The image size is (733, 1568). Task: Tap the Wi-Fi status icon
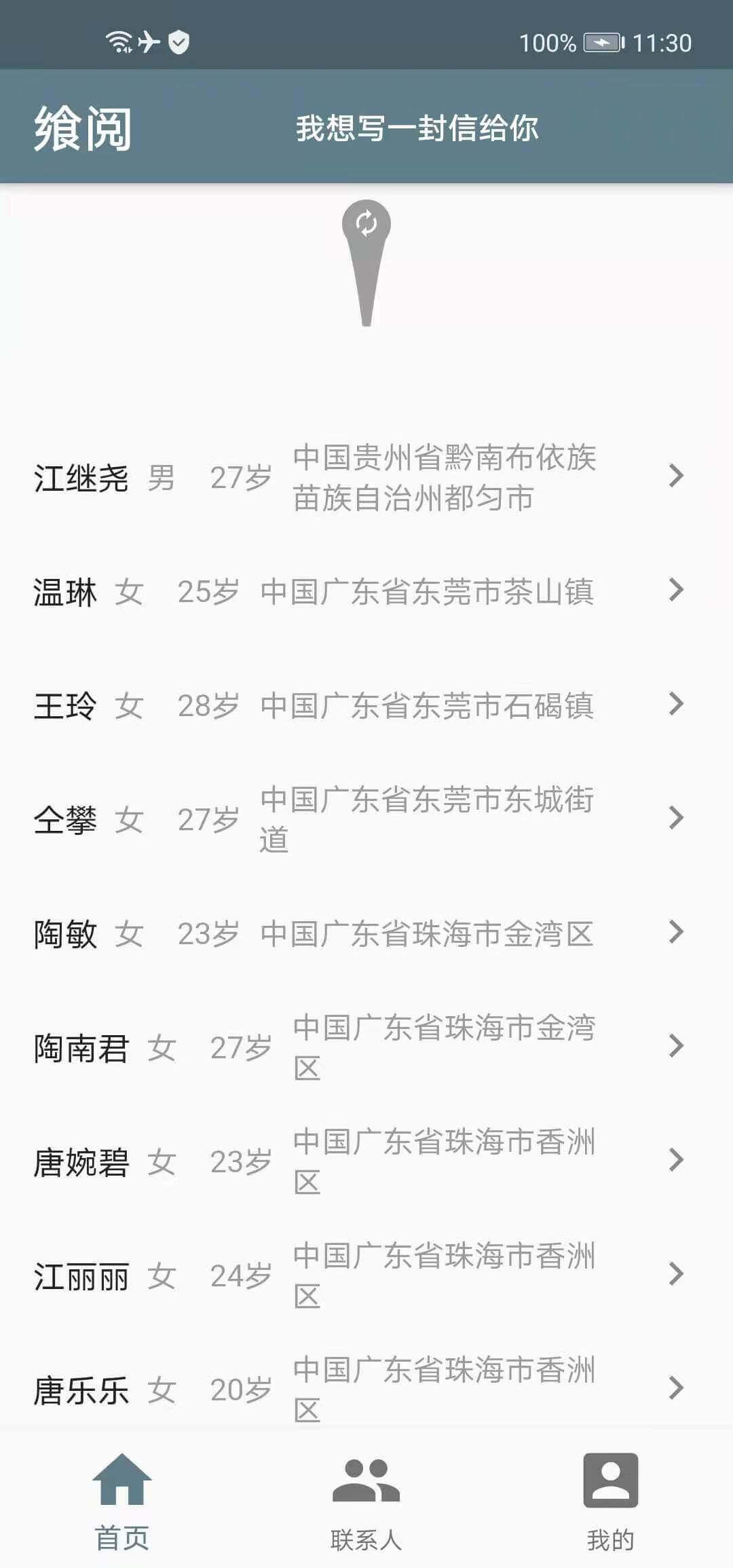coord(118,42)
